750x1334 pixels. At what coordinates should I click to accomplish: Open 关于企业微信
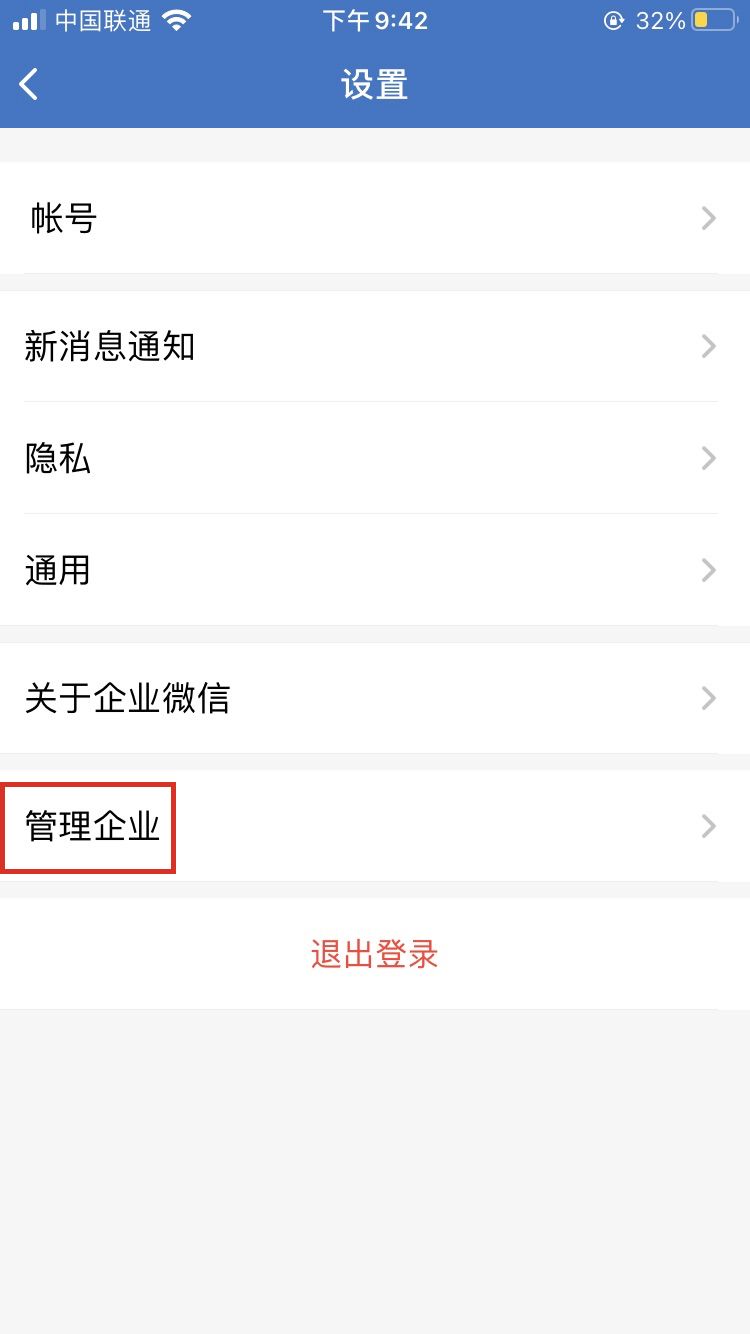pos(375,698)
